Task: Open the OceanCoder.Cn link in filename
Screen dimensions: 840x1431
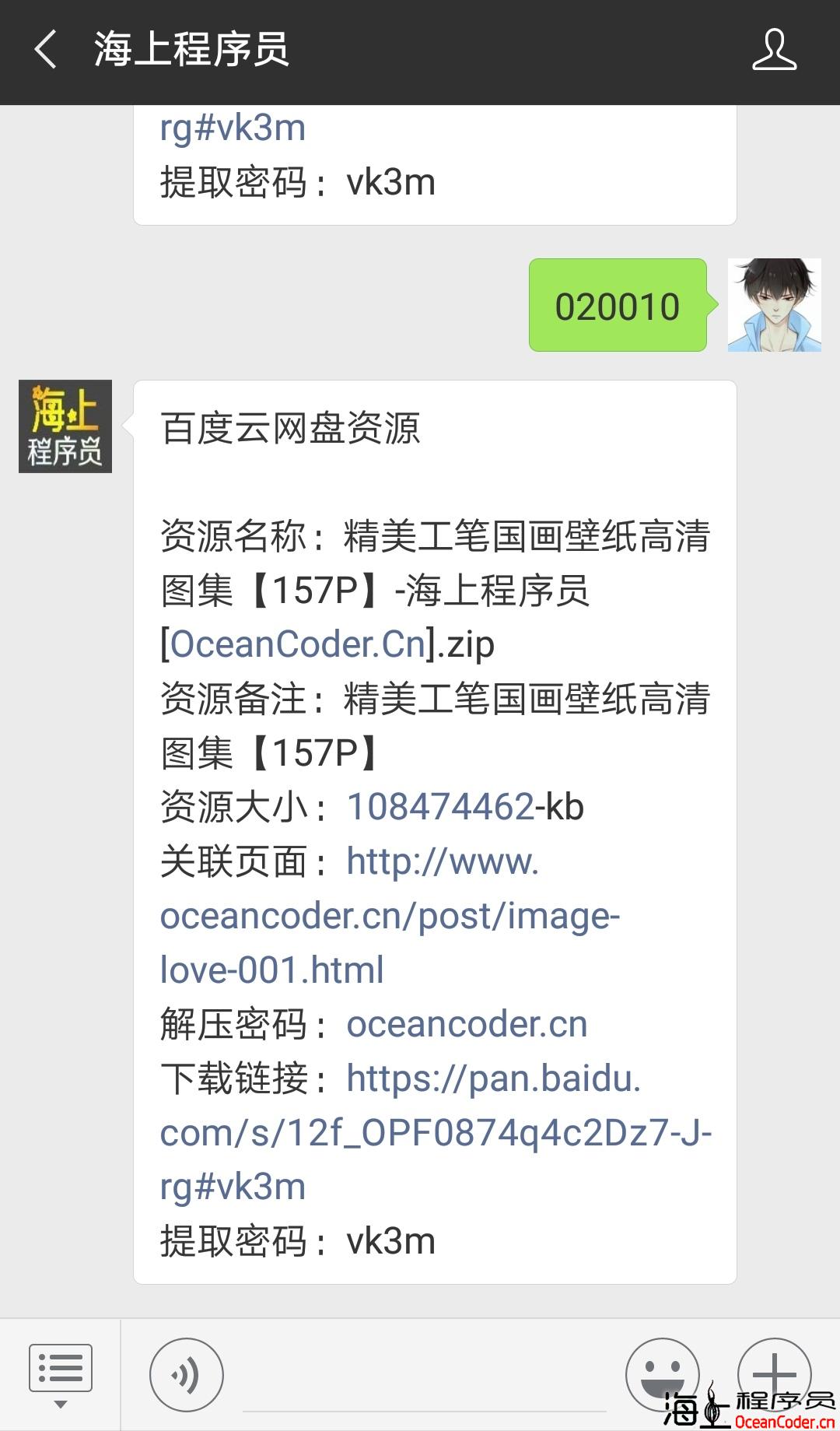Action: click(x=298, y=644)
